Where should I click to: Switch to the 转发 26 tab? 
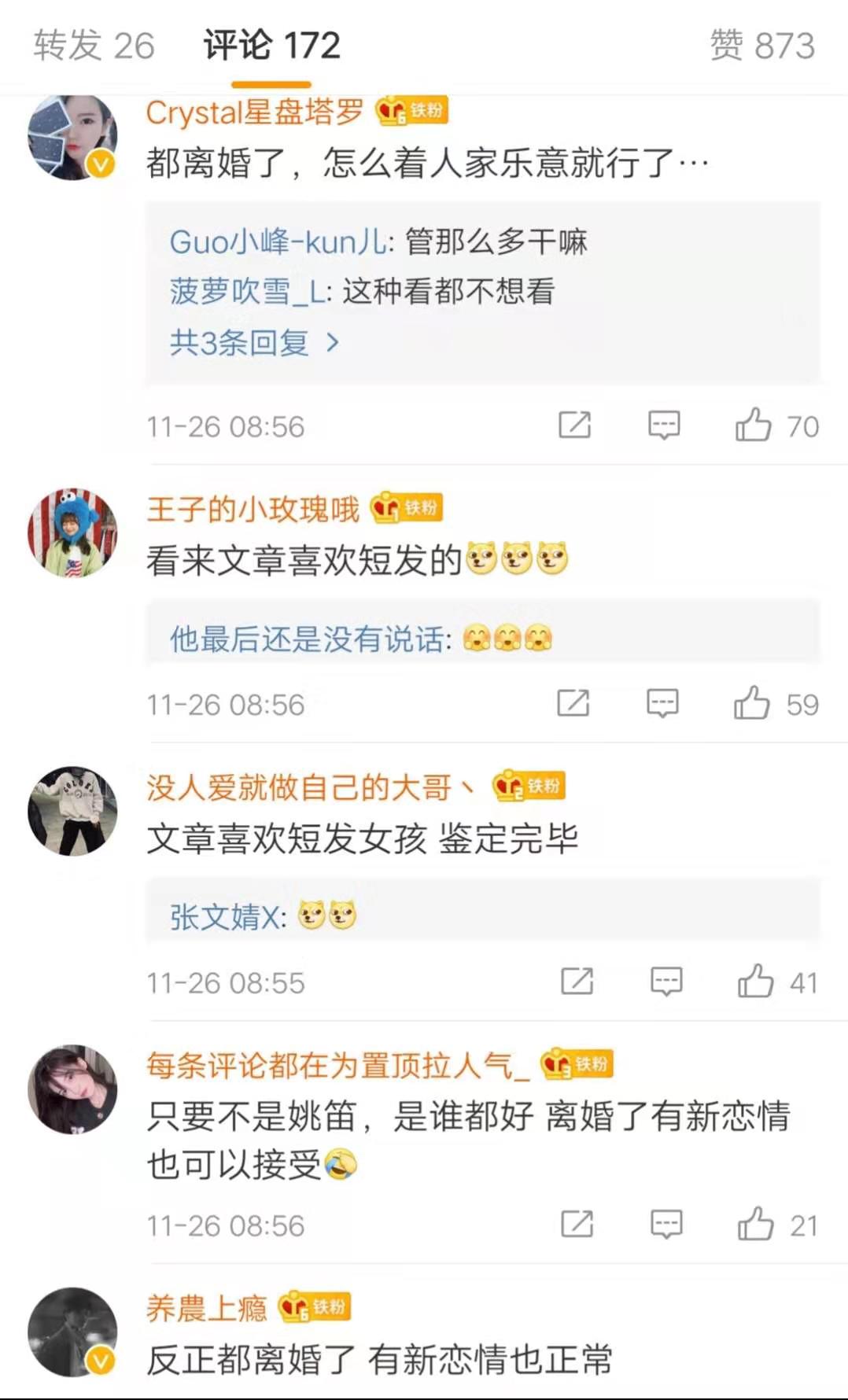[x=94, y=46]
